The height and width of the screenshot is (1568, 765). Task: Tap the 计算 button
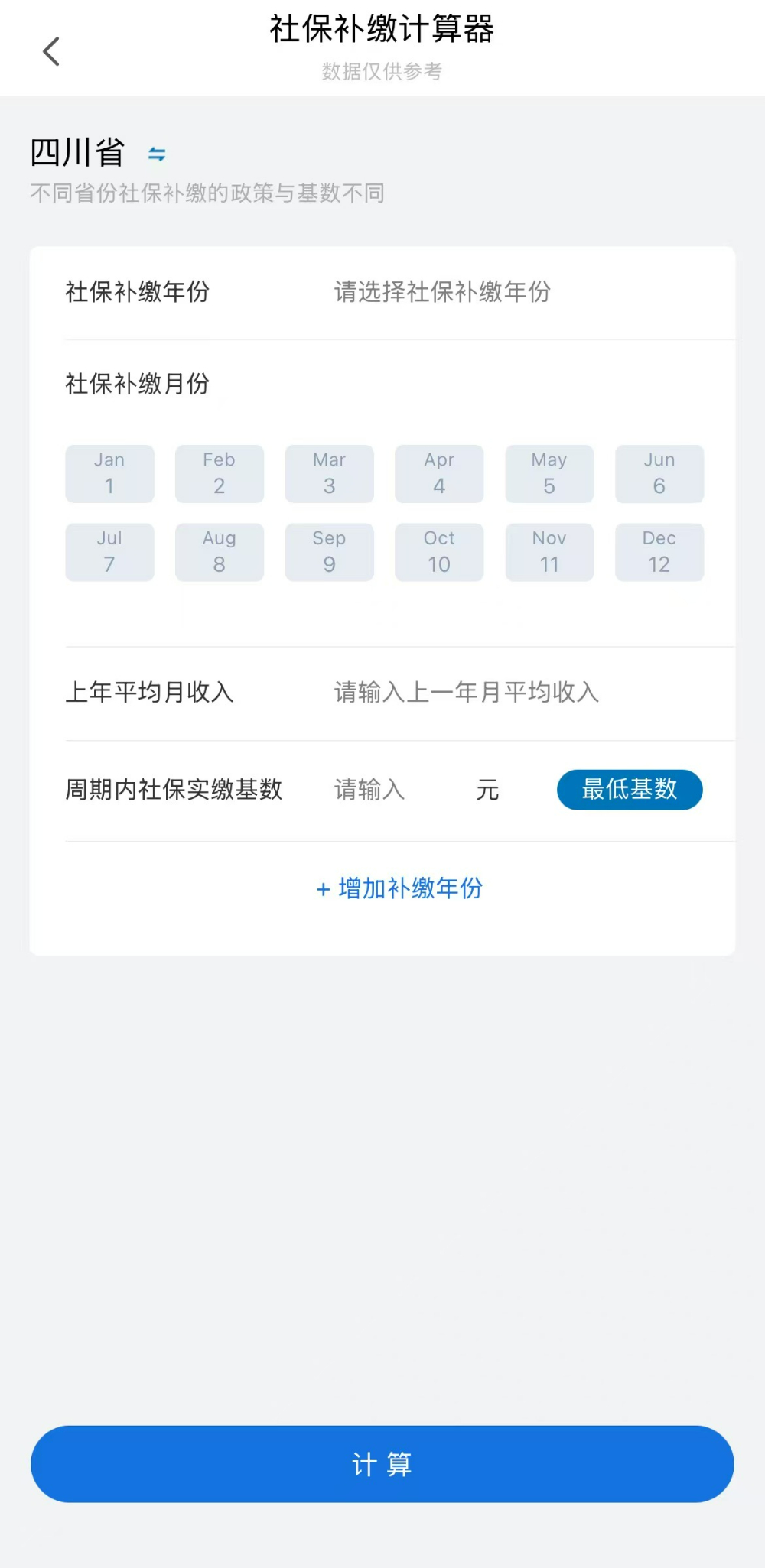pos(382,1464)
